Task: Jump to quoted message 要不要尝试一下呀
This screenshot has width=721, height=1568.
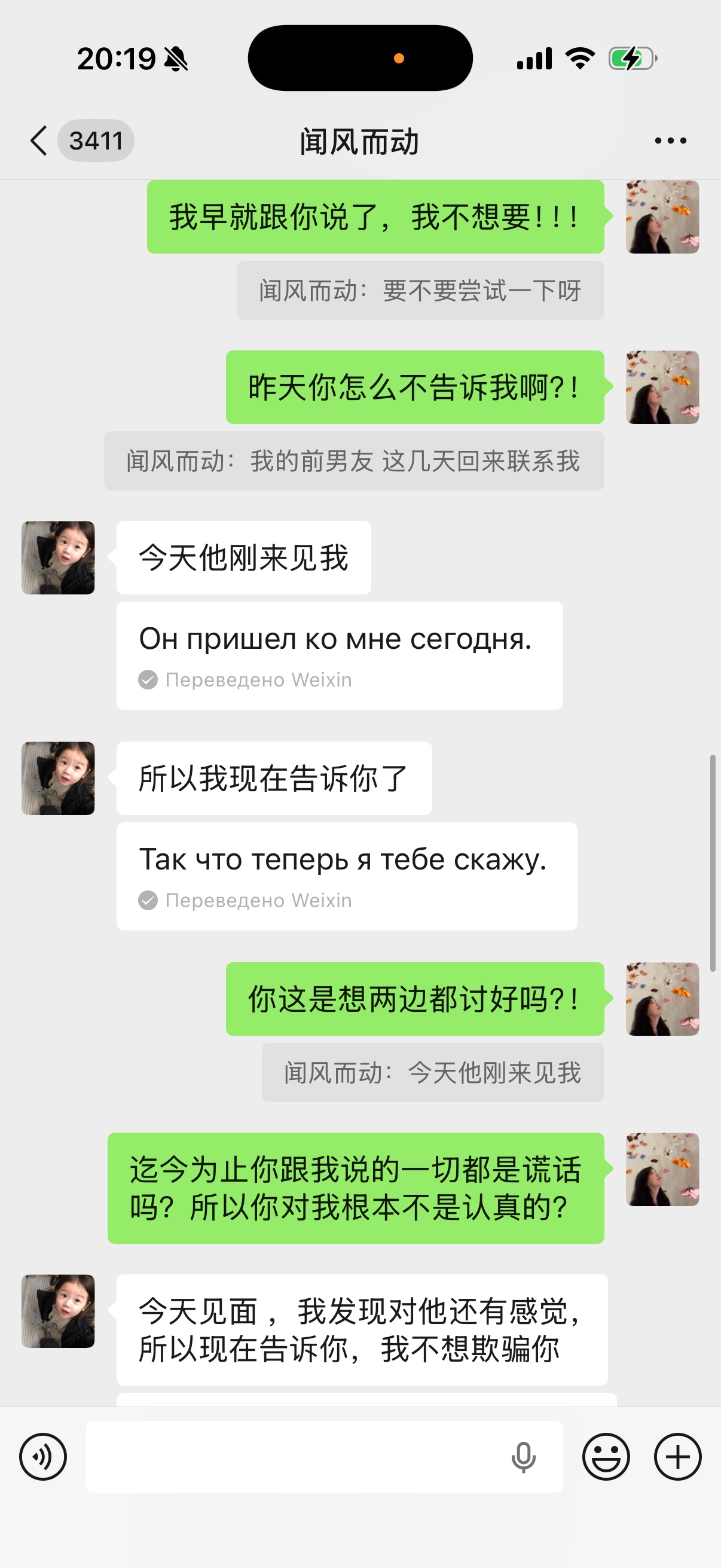Action: (420, 291)
